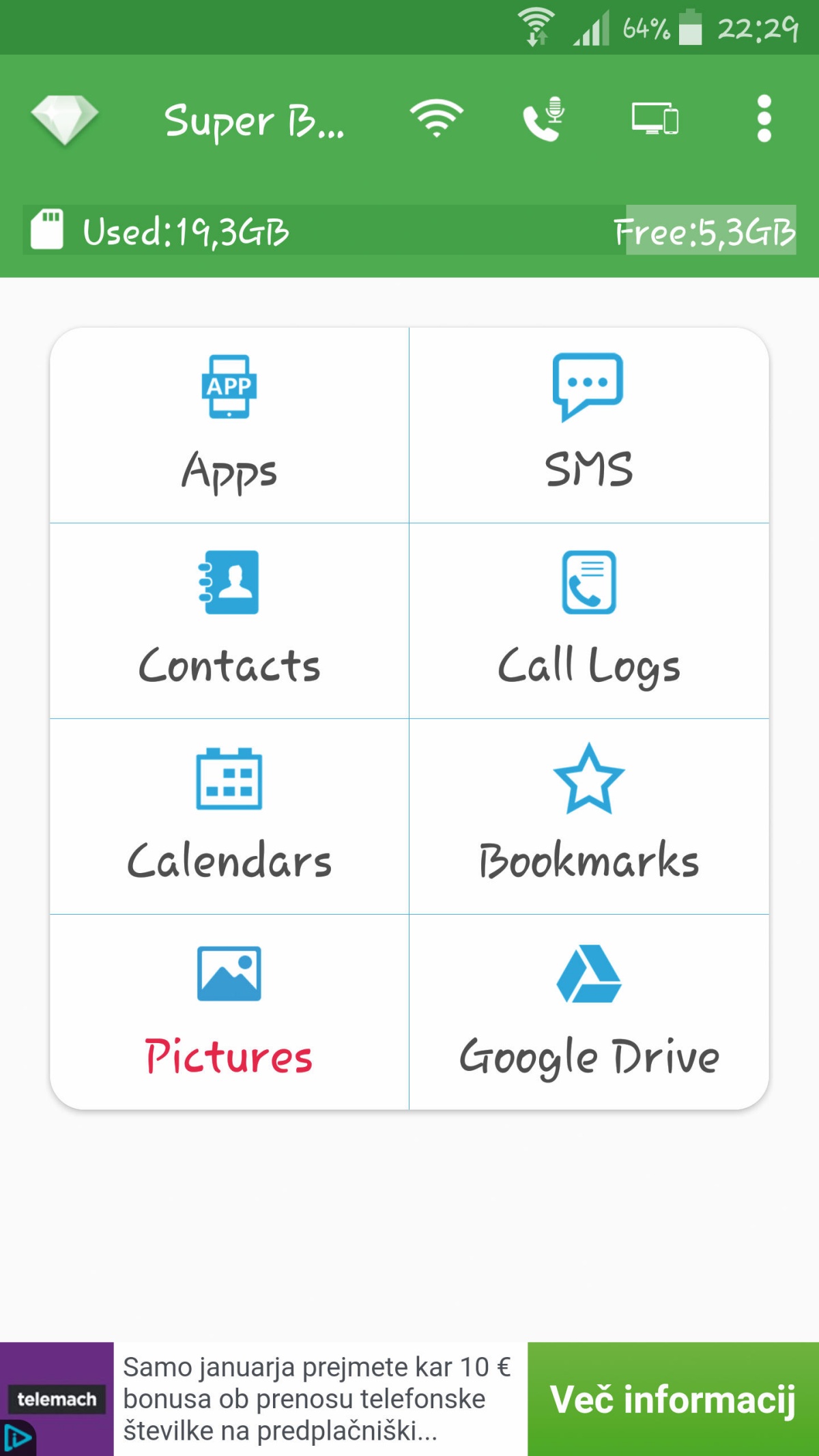Open Google Drive settings tile

589,1012
